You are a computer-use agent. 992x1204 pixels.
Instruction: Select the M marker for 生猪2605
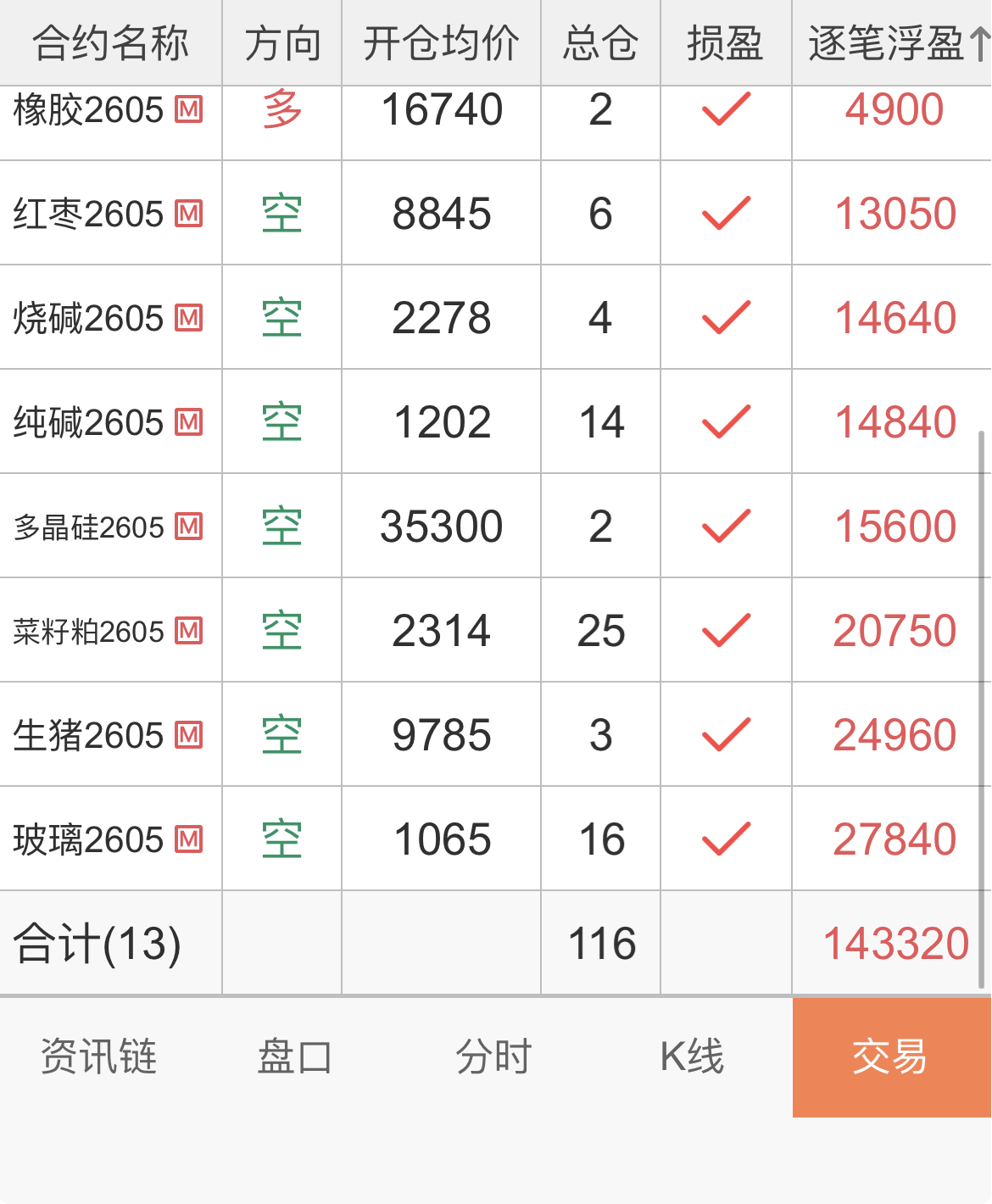pyautogui.click(x=187, y=734)
